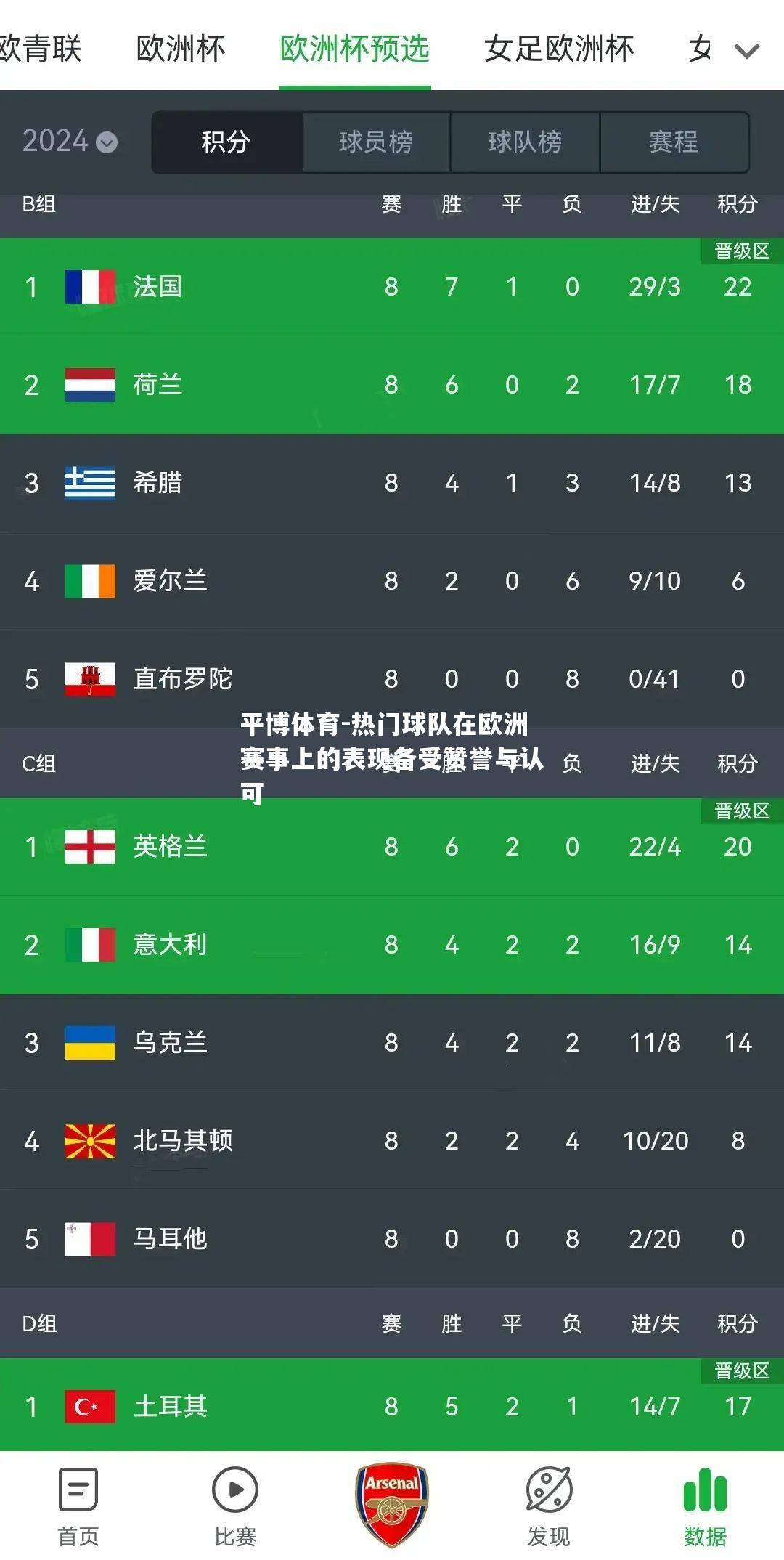Go to the 首页 tab
The width and height of the screenshot is (784, 1560).
(78, 1505)
